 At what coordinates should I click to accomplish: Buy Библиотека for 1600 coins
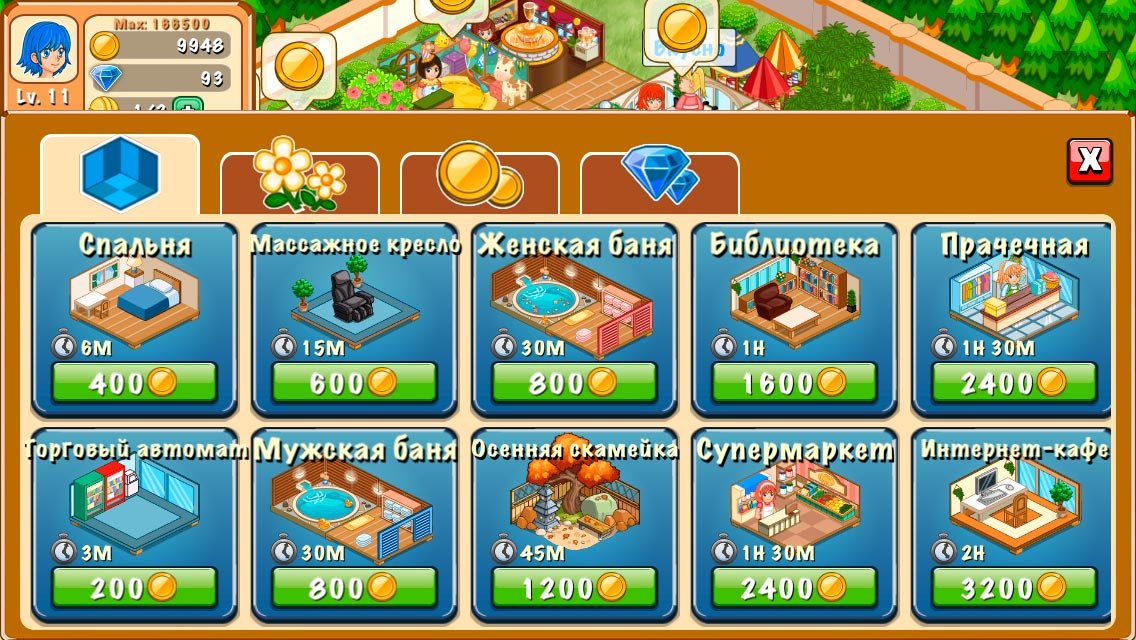pos(794,382)
